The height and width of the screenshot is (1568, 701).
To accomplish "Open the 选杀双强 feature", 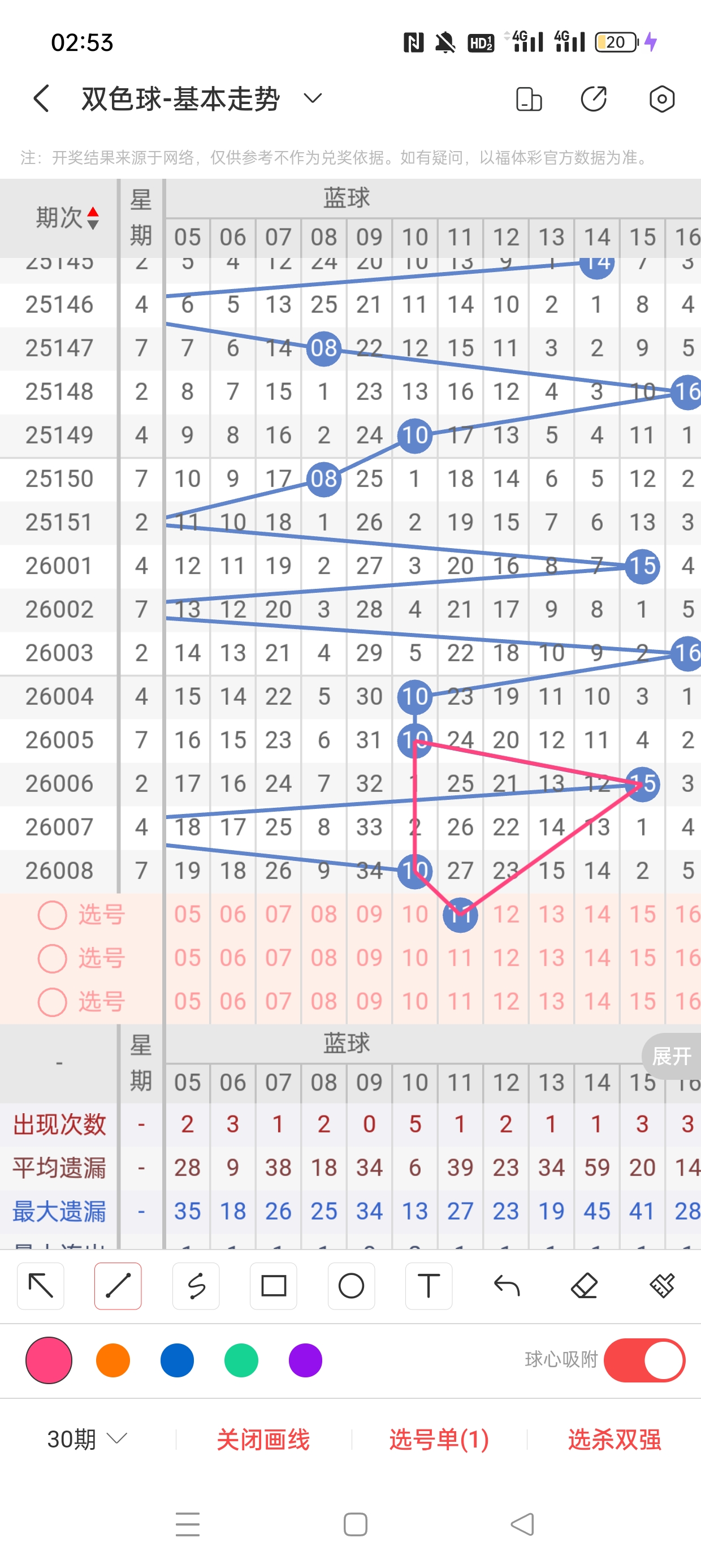I will [614, 1439].
